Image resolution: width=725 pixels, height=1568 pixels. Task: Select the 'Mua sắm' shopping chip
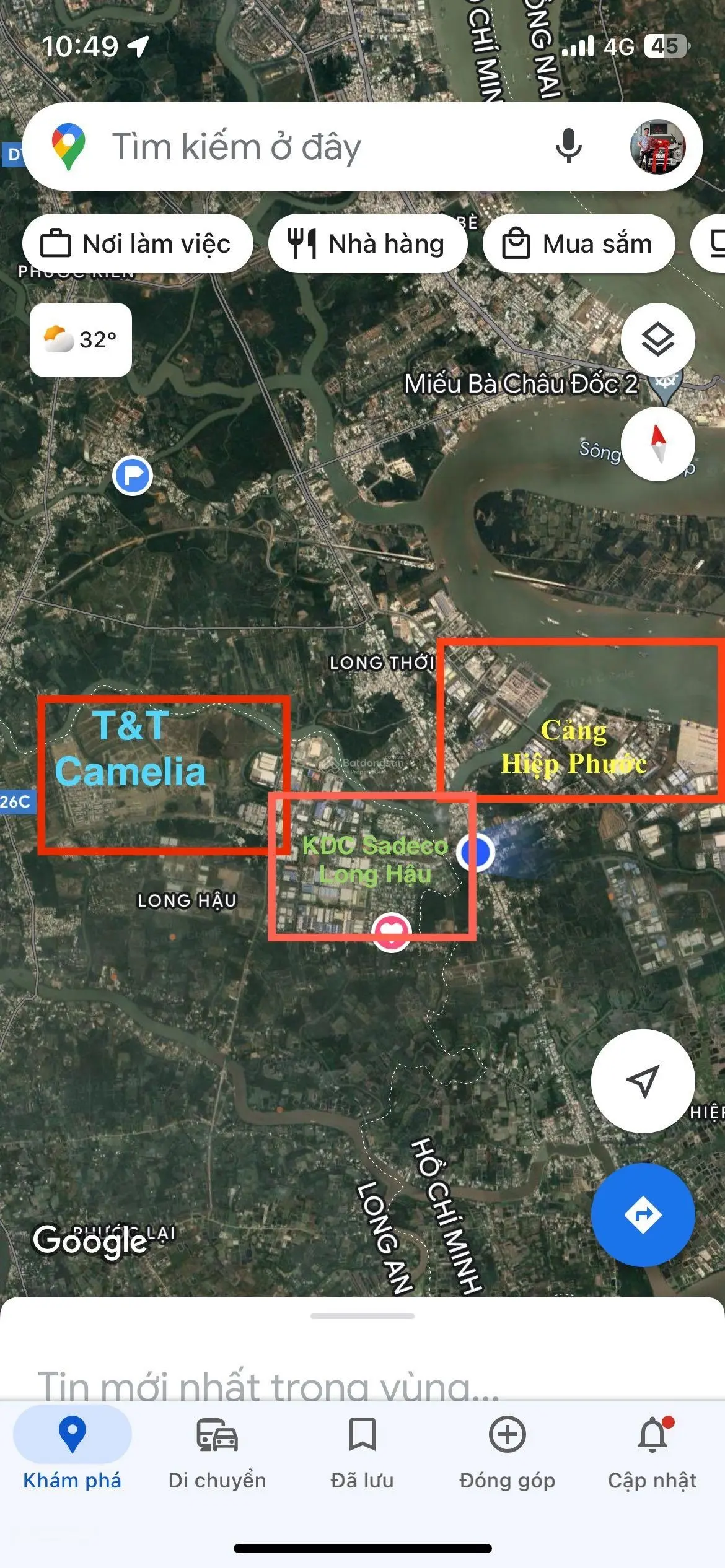click(x=578, y=244)
